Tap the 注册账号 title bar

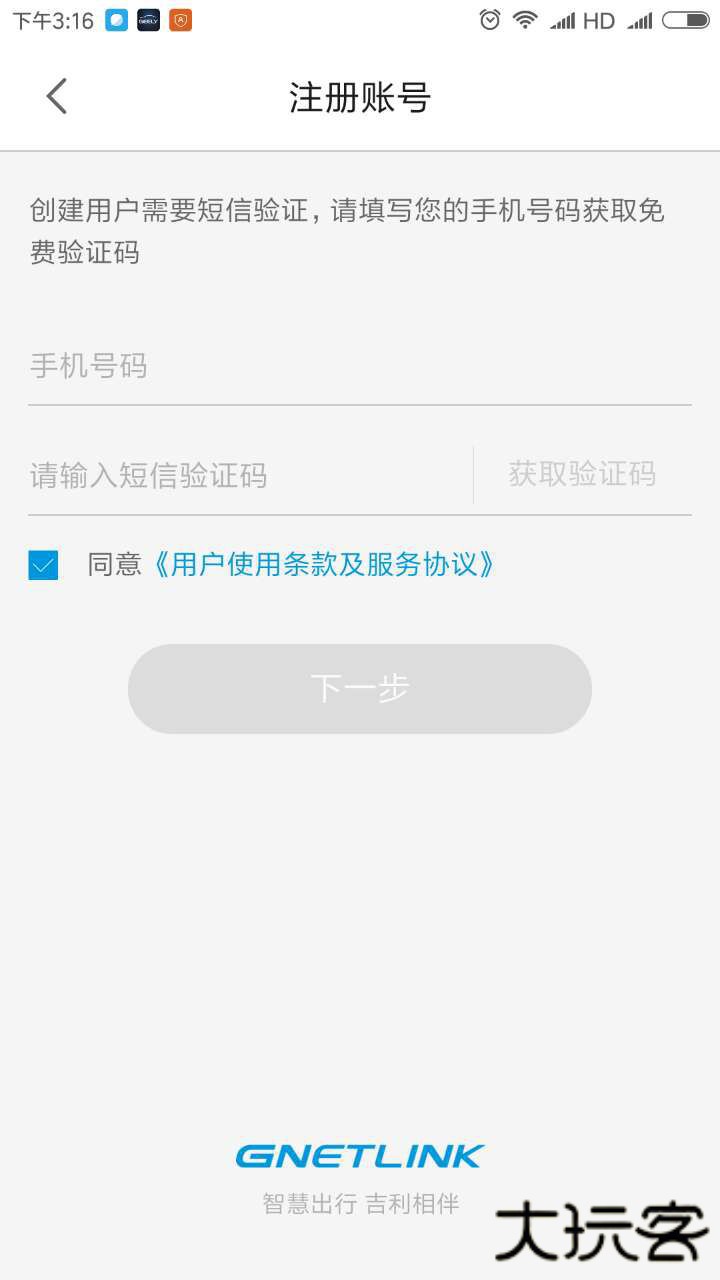(360, 96)
